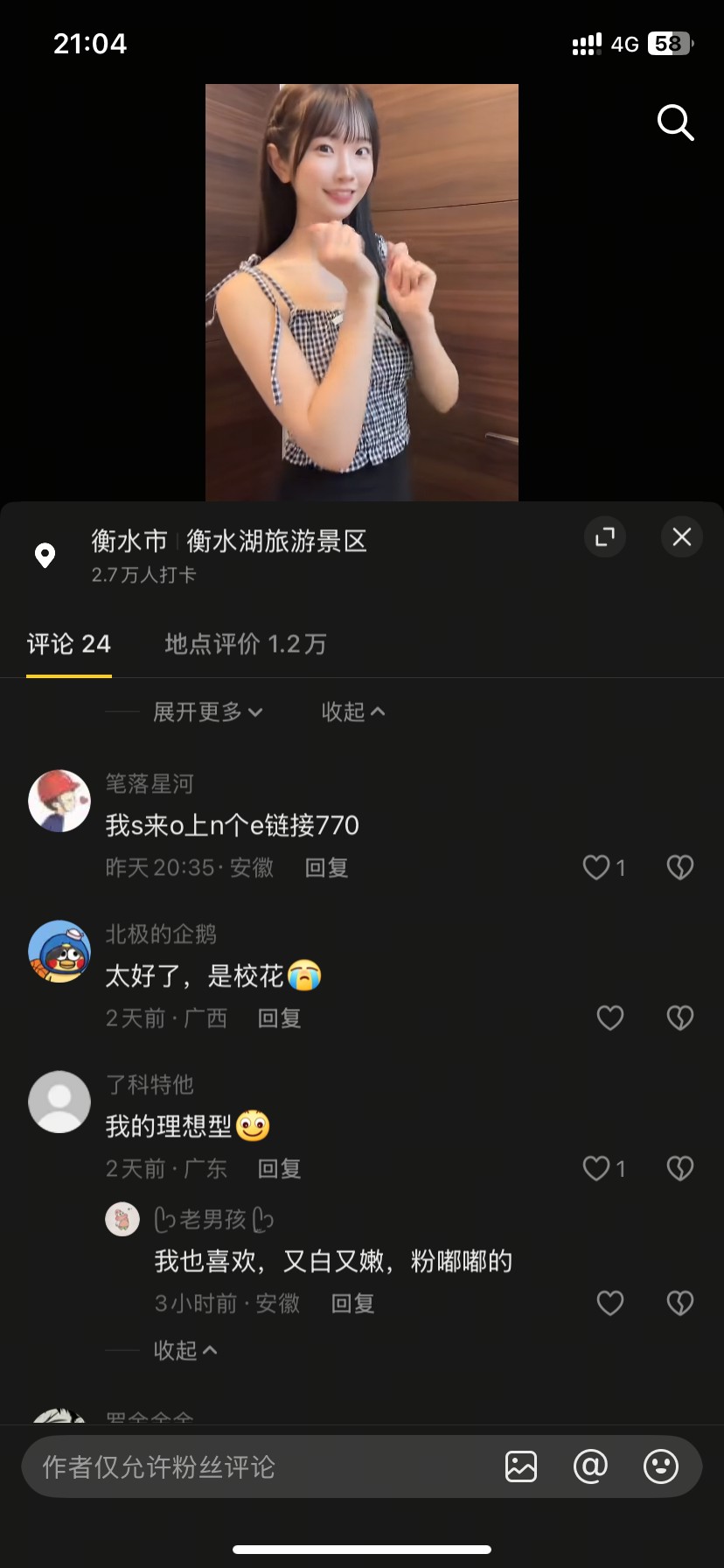Screen dimensions: 724x1568
Task: Dislike 笔落星河's comment
Action: coord(680,867)
